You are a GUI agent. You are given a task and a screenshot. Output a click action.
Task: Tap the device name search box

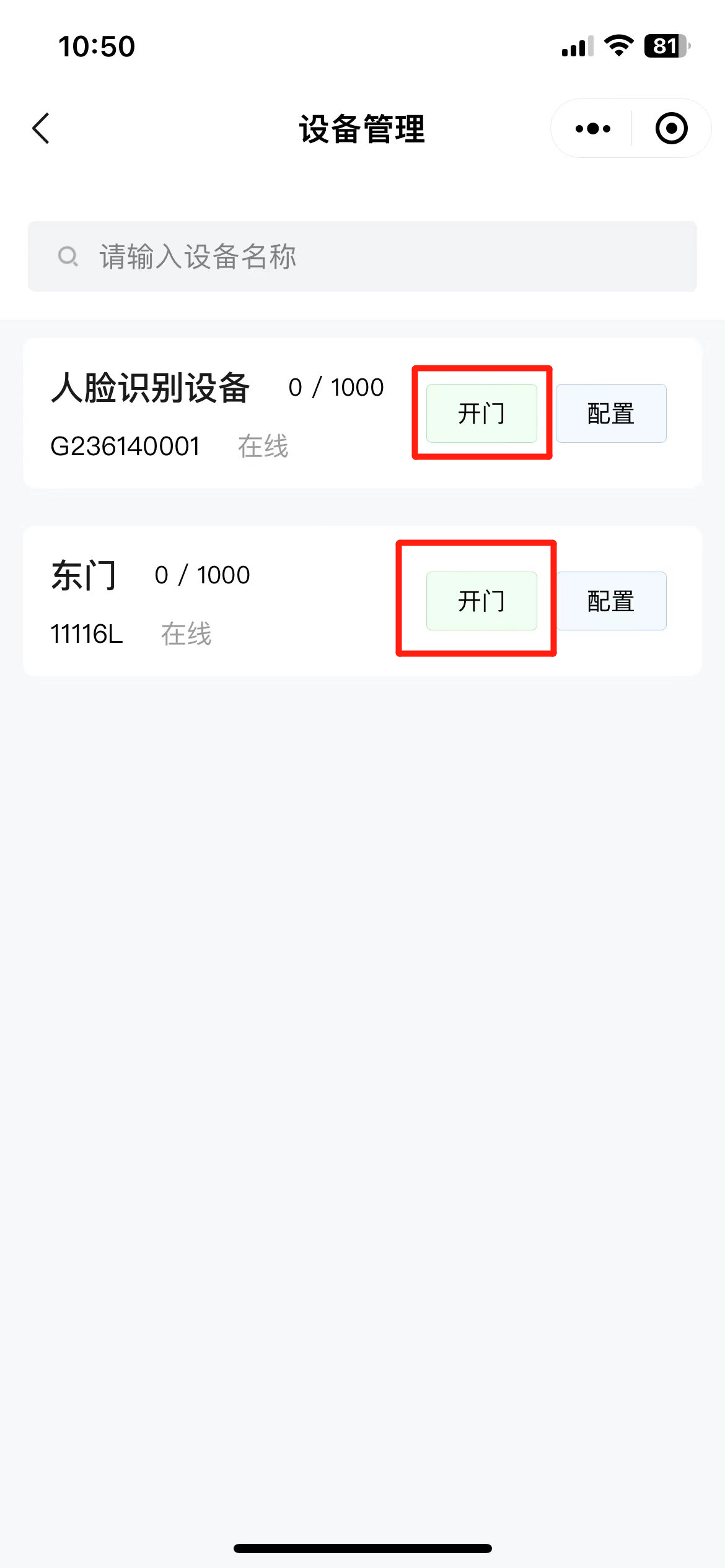(362, 256)
